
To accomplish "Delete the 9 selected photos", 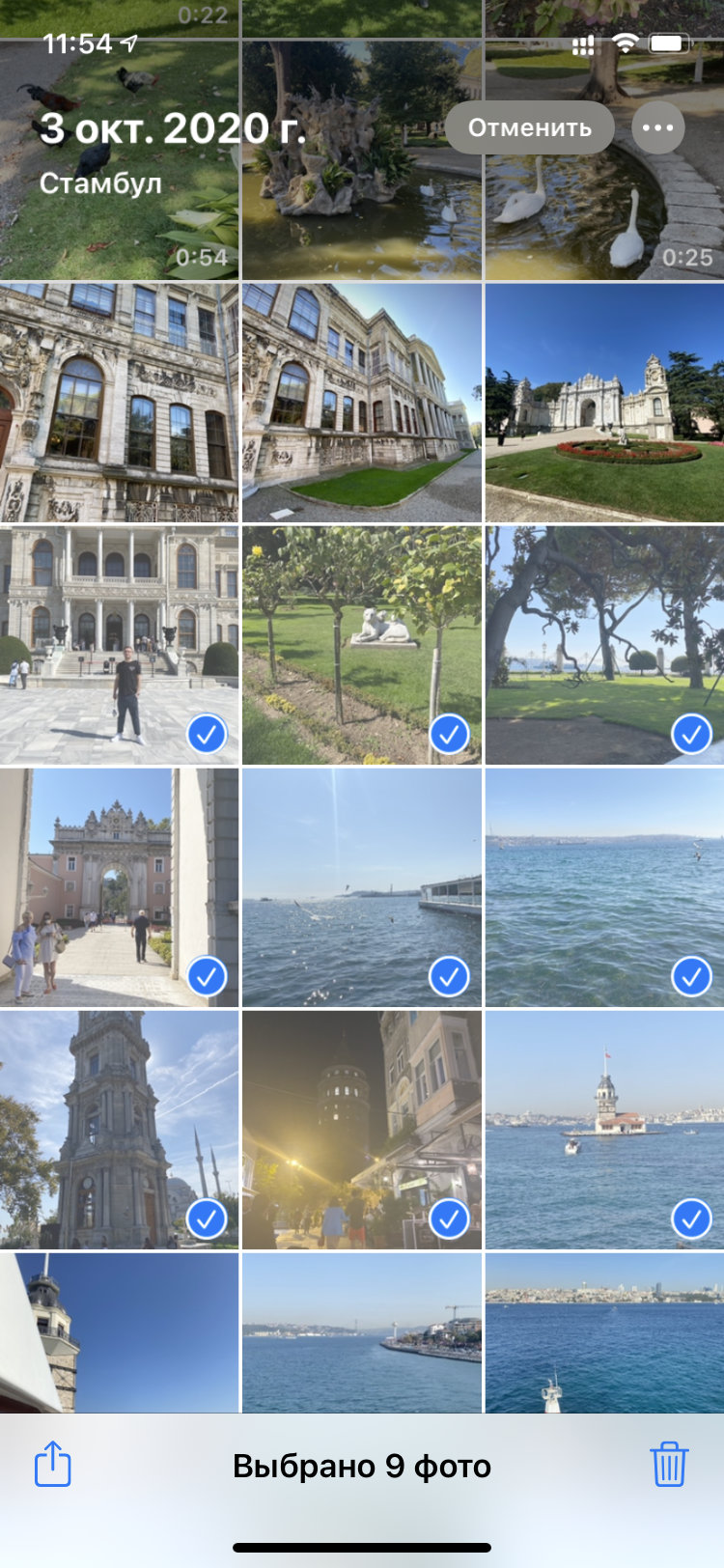I will click(668, 1464).
